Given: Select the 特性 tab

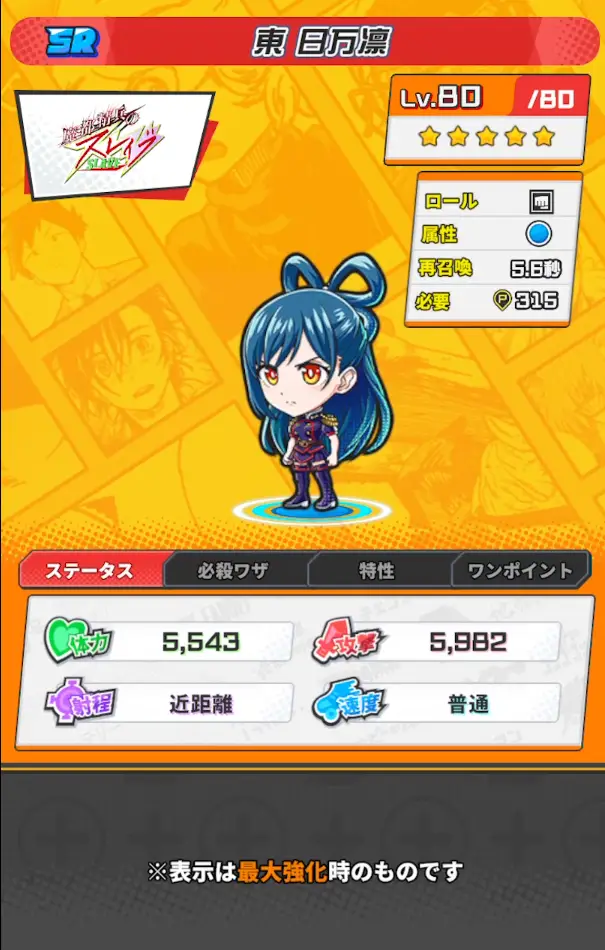Looking at the screenshot, I should tap(376, 571).
